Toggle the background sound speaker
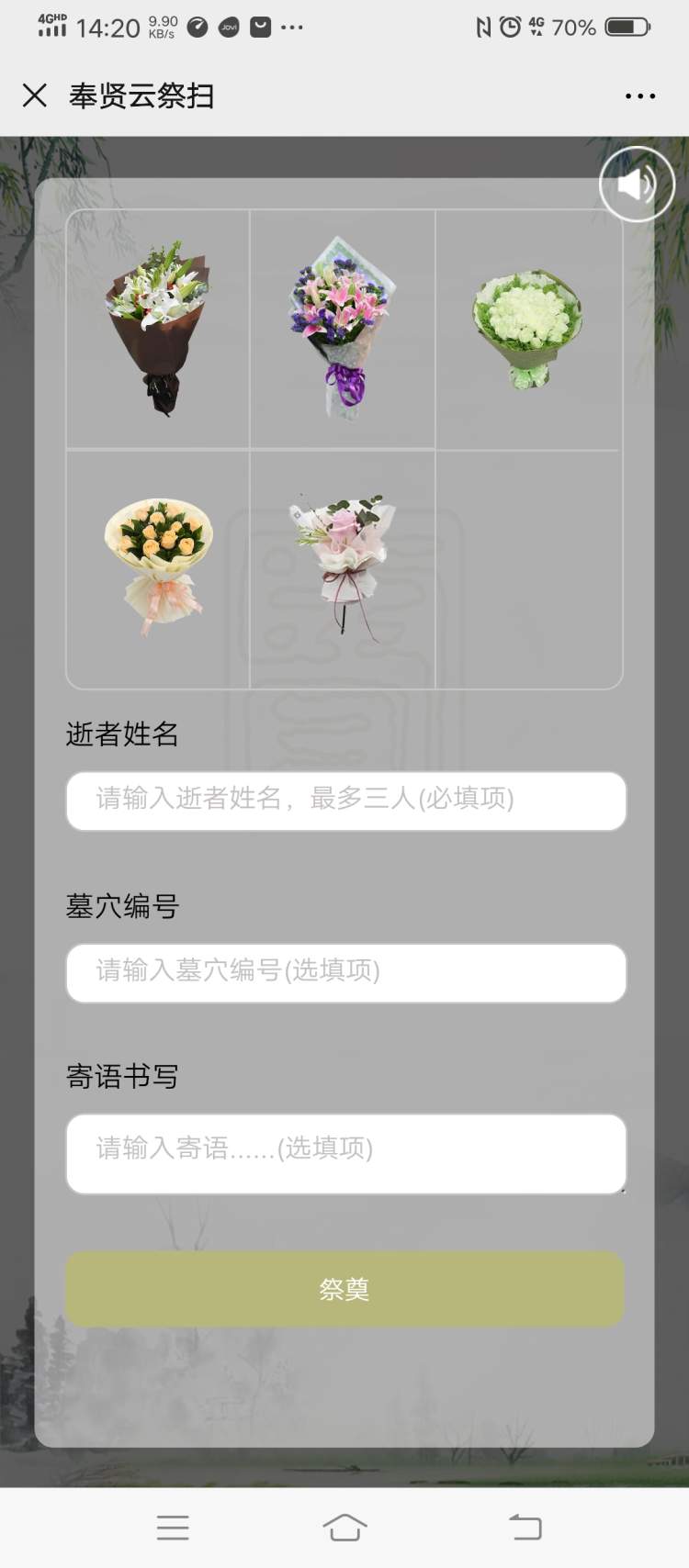Viewport: 689px width, 1568px height. [x=637, y=185]
